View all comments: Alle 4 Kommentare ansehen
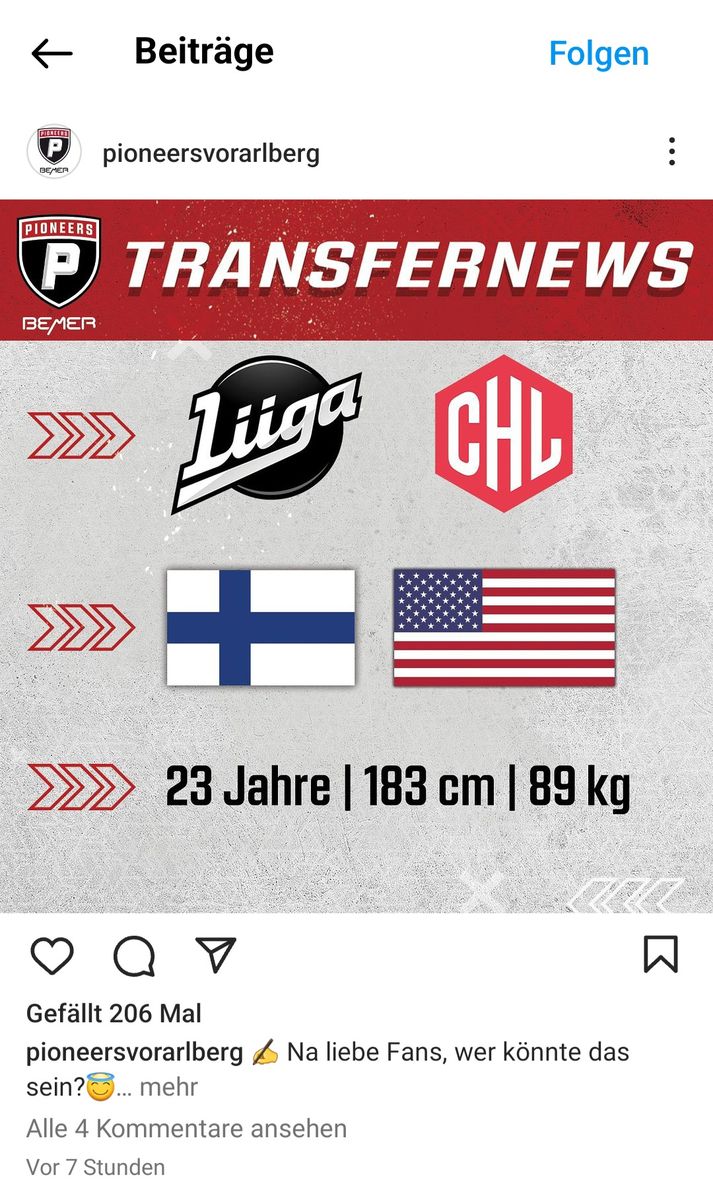Viewport: 713px width, 1200px height. coord(187,1129)
